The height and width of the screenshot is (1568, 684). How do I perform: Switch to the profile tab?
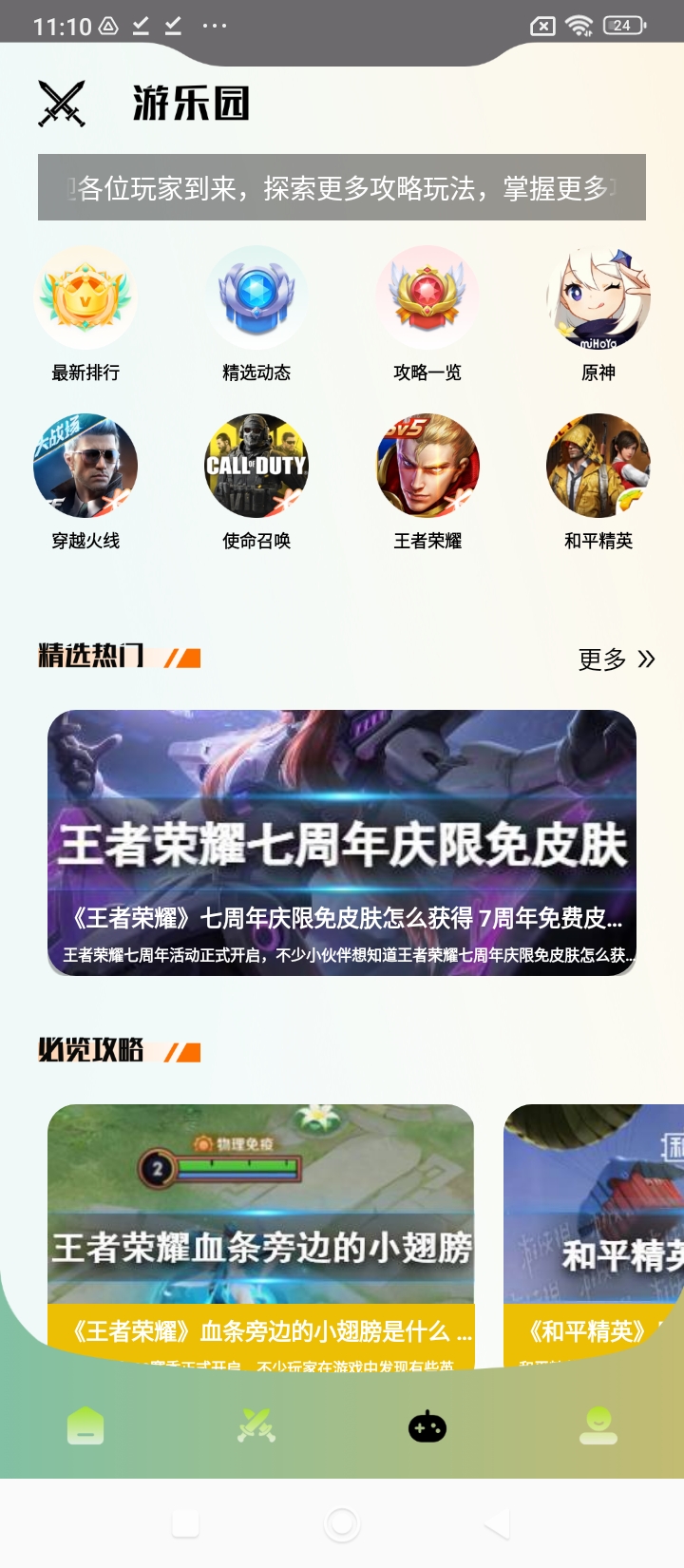pyautogui.click(x=598, y=1426)
